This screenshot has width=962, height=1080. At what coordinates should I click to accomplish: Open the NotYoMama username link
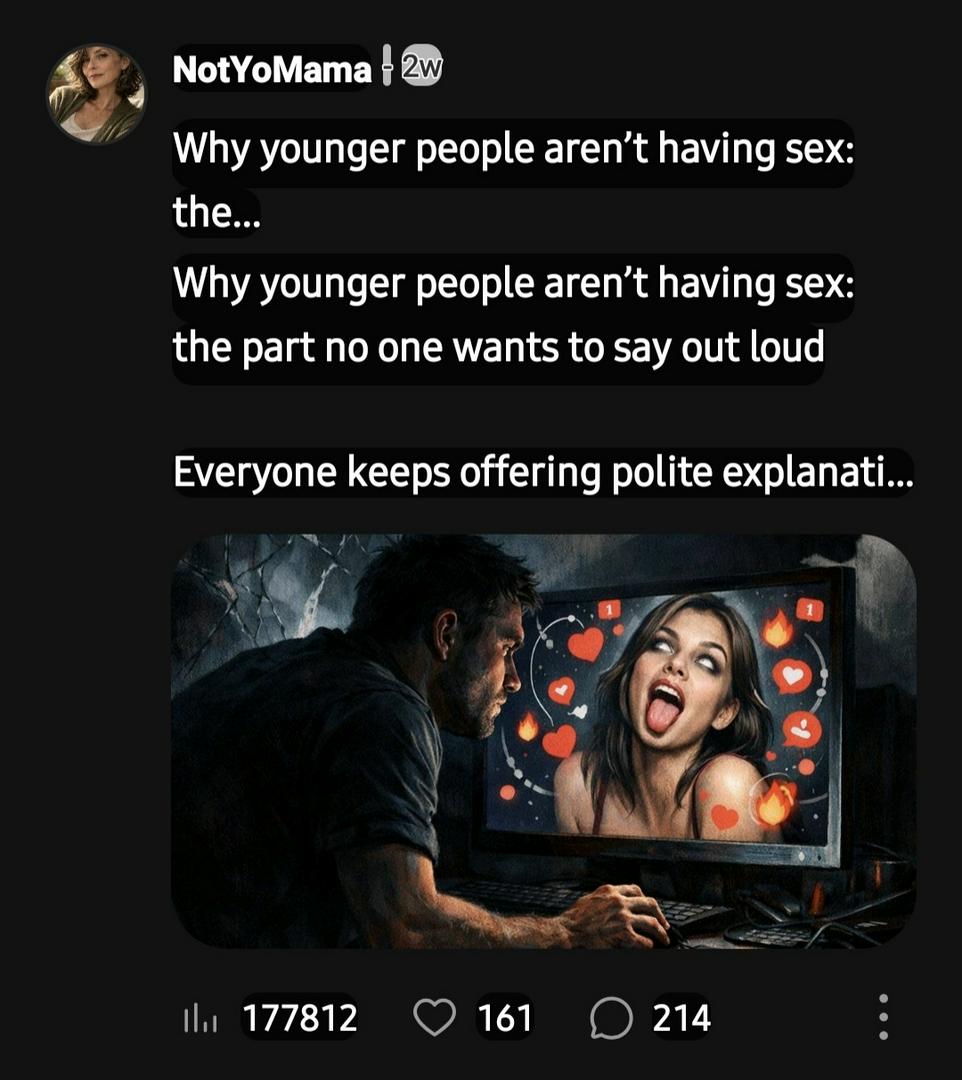click(271, 69)
